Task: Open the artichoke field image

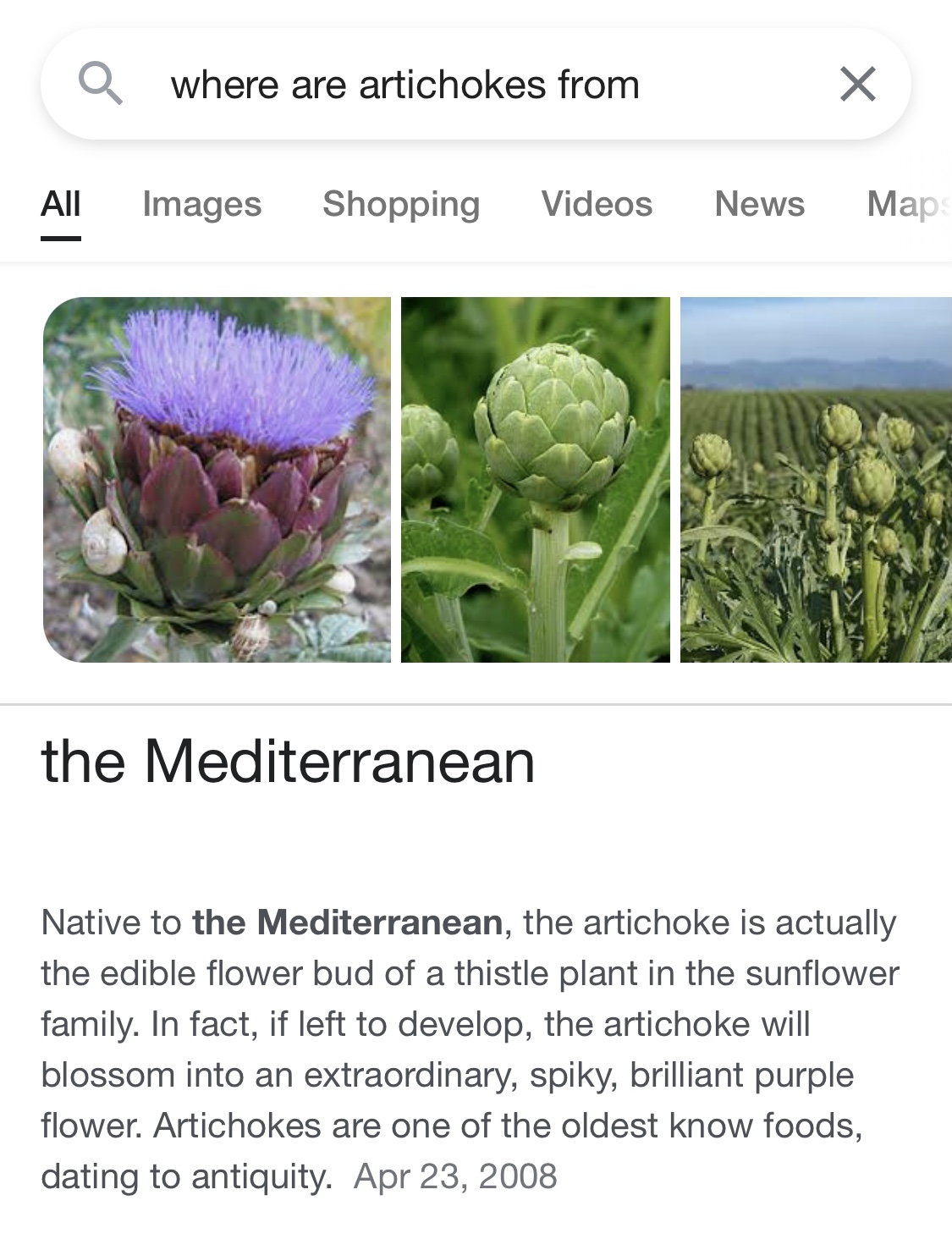Action: [x=816, y=479]
